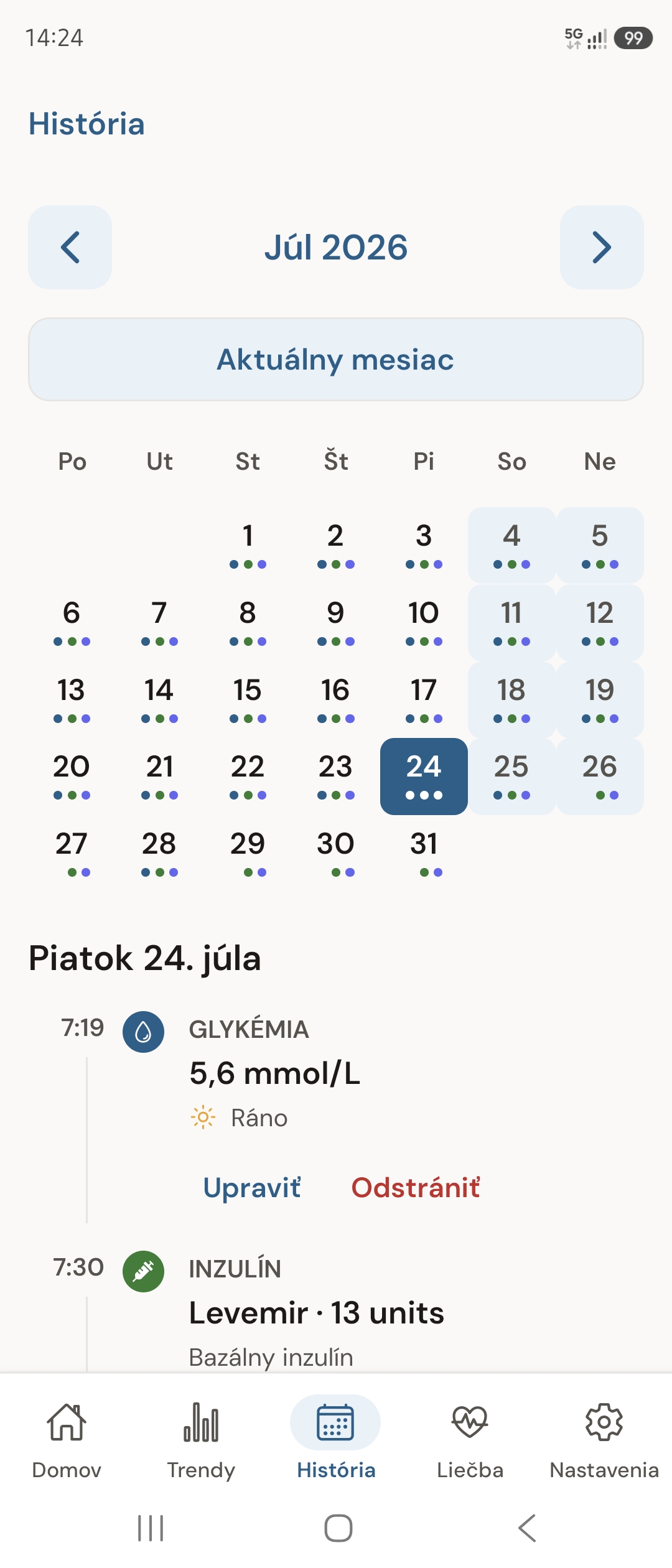Choose Saturday 25 in the calendar
The width and height of the screenshot is (672, 1568).
click(511, 777)
